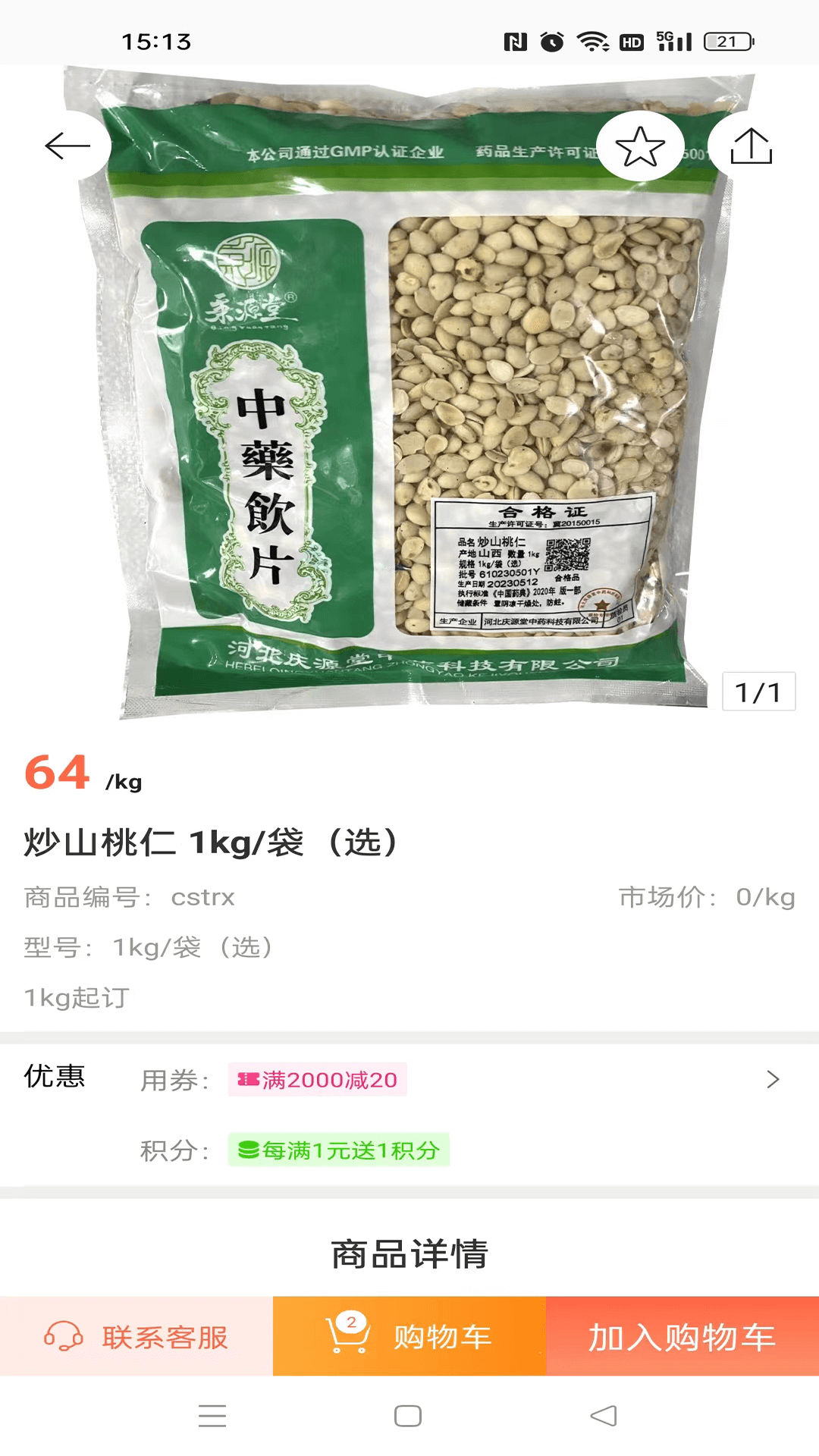This screenshot has height=1456, width=819.
Task: Expand the 优惠 coupon section chevron
Action: [x=773, y=1080]
